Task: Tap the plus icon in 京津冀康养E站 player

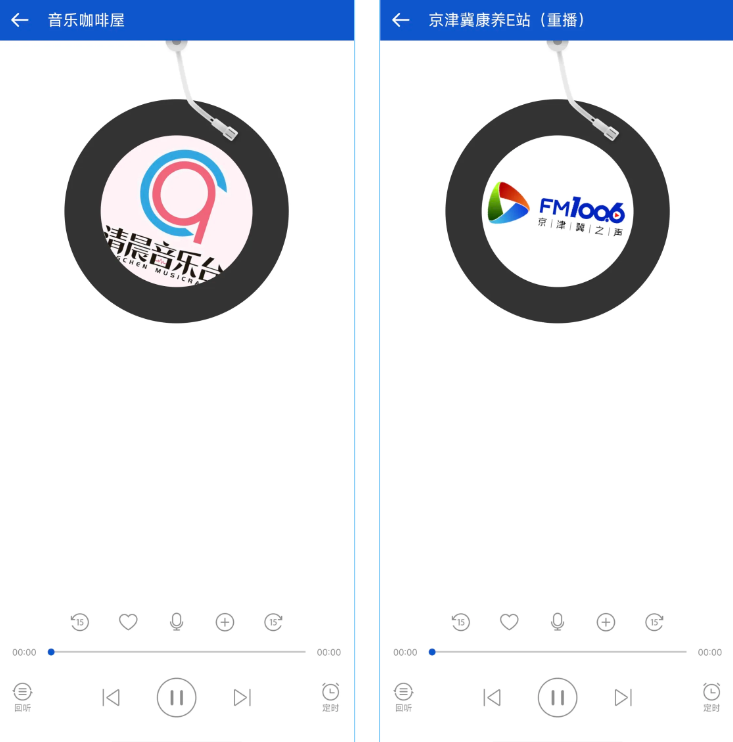Action: tap(606, 622)
